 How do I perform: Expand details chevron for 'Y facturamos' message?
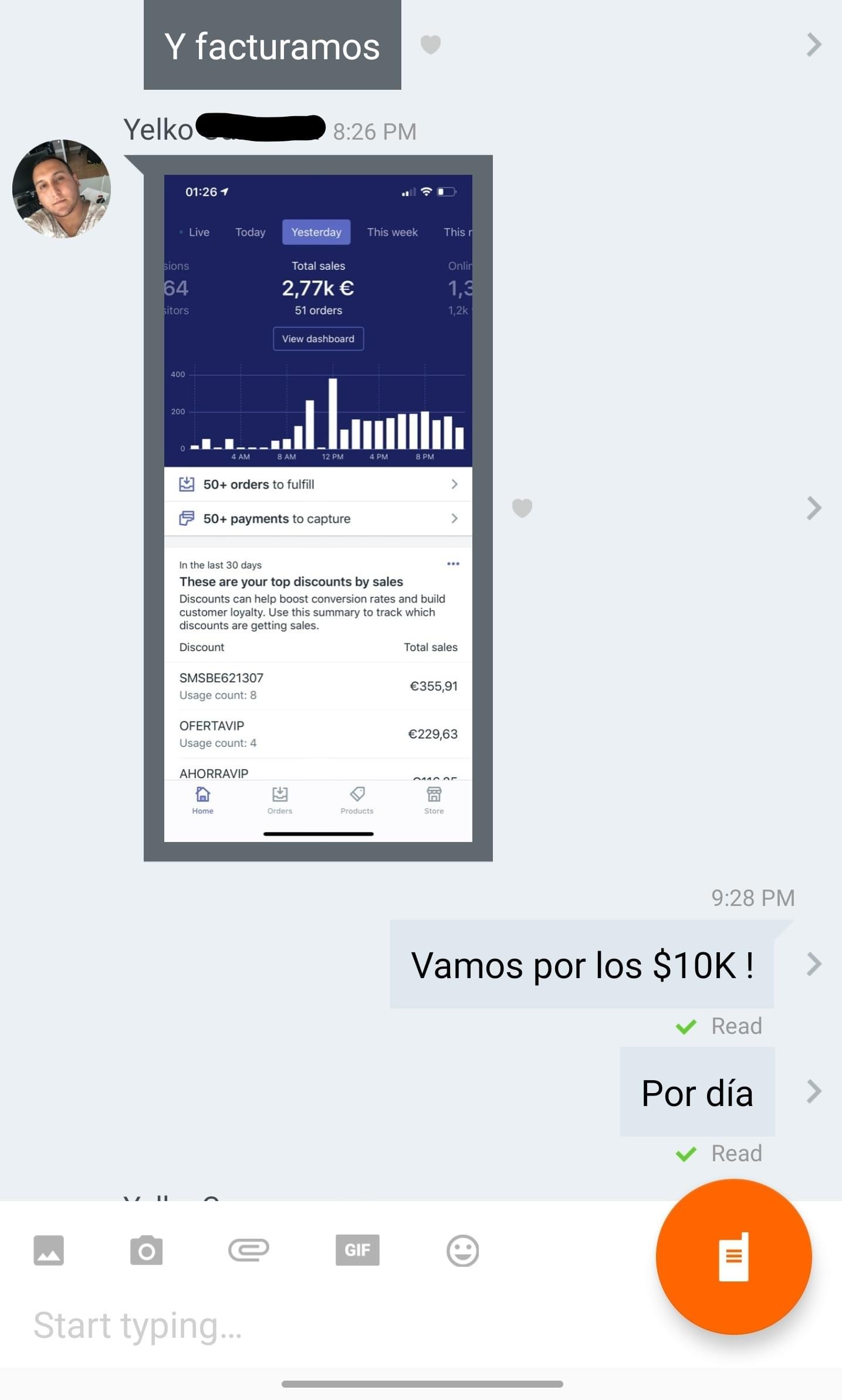pos(813,45)
